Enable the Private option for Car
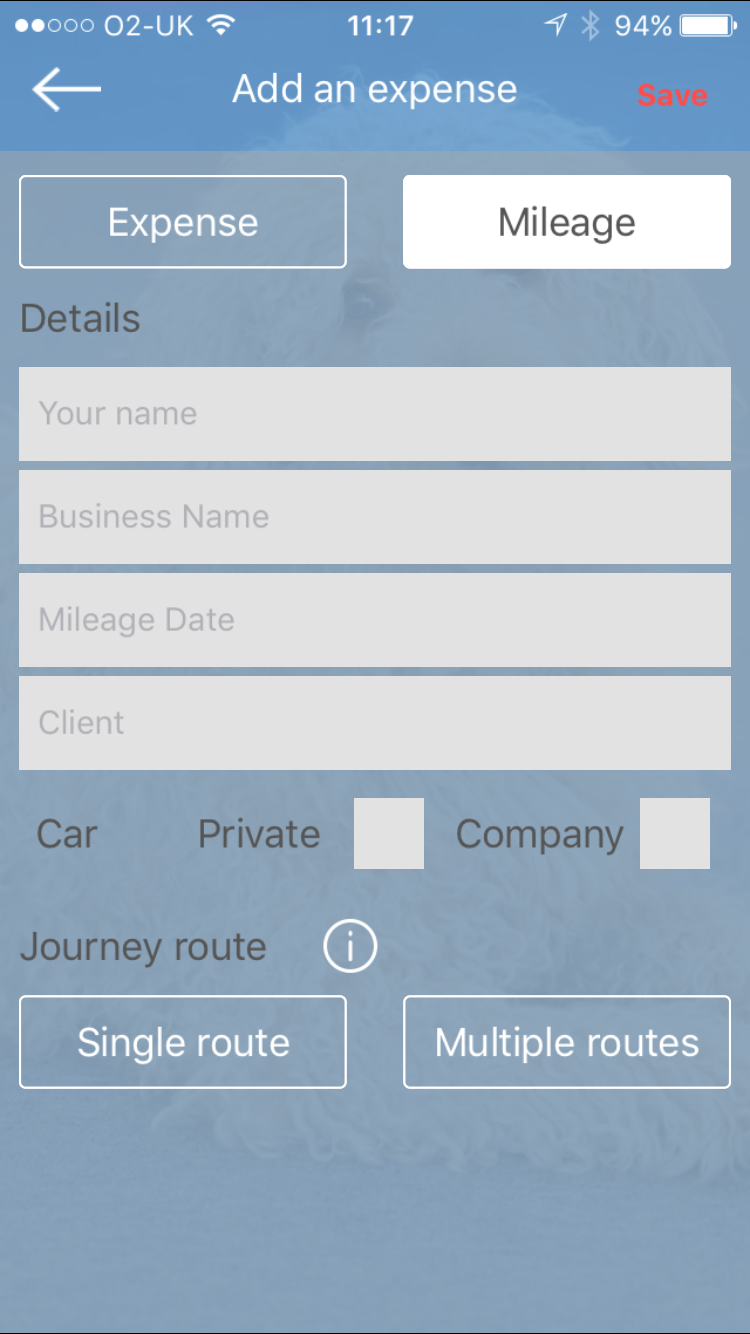Image resolution: width=750 pixels, height=1334 pixels. pyautogui.click(x=389, y=833)
